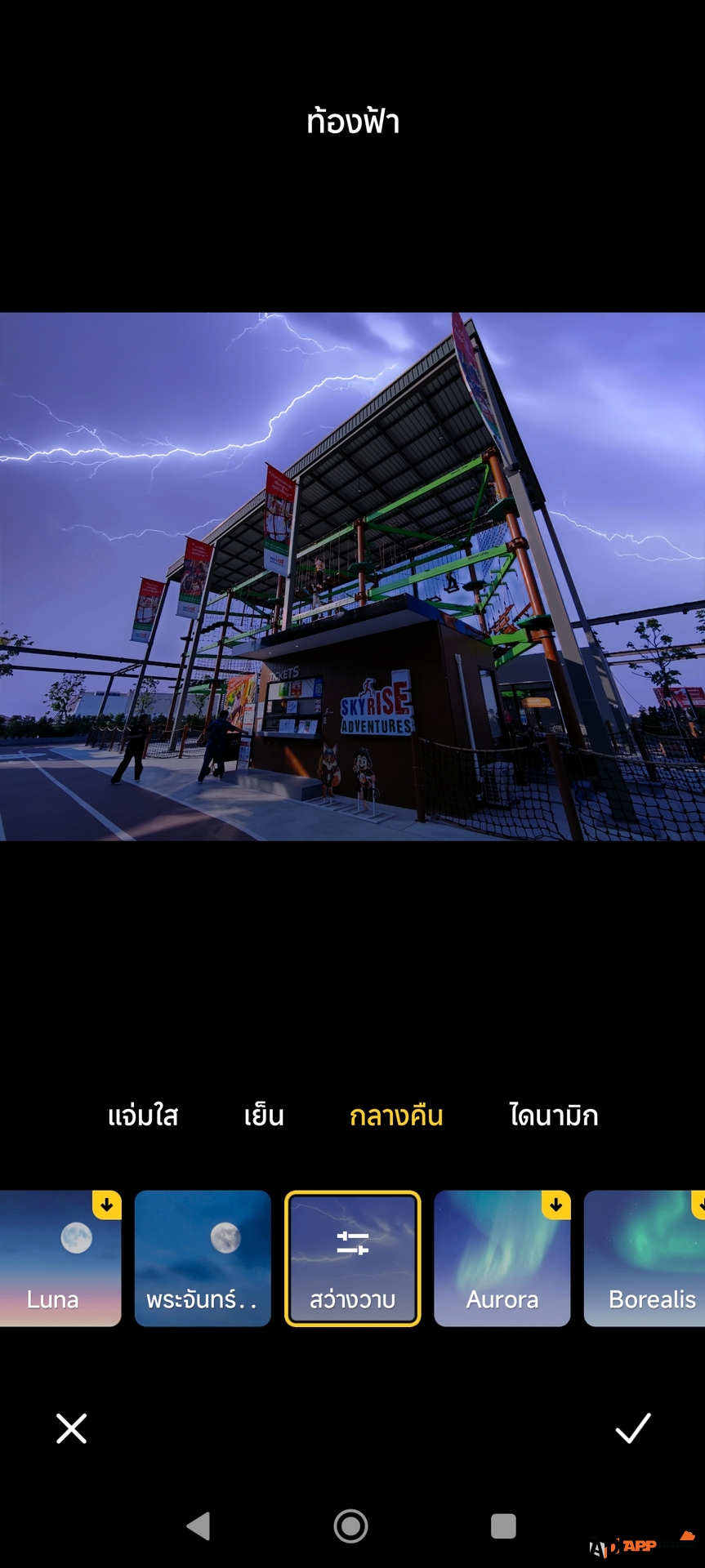705x1568 pixels.
Task: Go back using system navigation
Action: click(199, 1526)
